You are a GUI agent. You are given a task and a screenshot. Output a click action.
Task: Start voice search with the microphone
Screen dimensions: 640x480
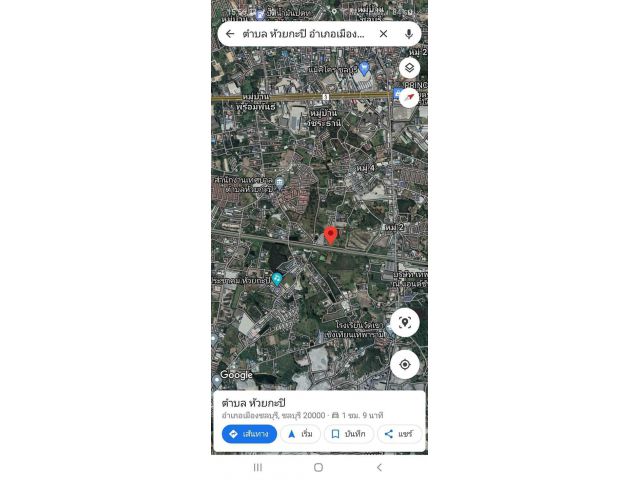(x=408, y=34)
